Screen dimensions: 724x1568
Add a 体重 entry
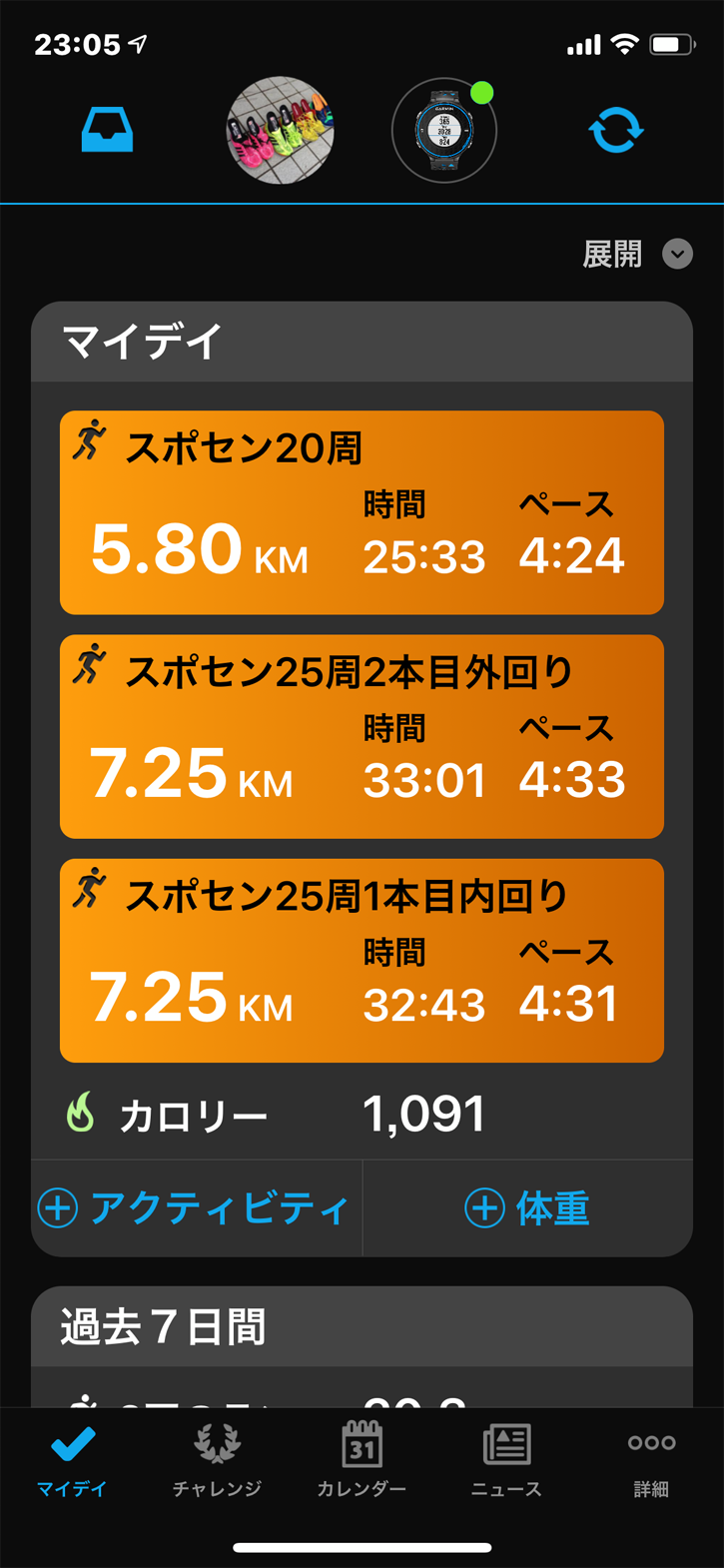pyautogui.click(x=527, y=1208)
